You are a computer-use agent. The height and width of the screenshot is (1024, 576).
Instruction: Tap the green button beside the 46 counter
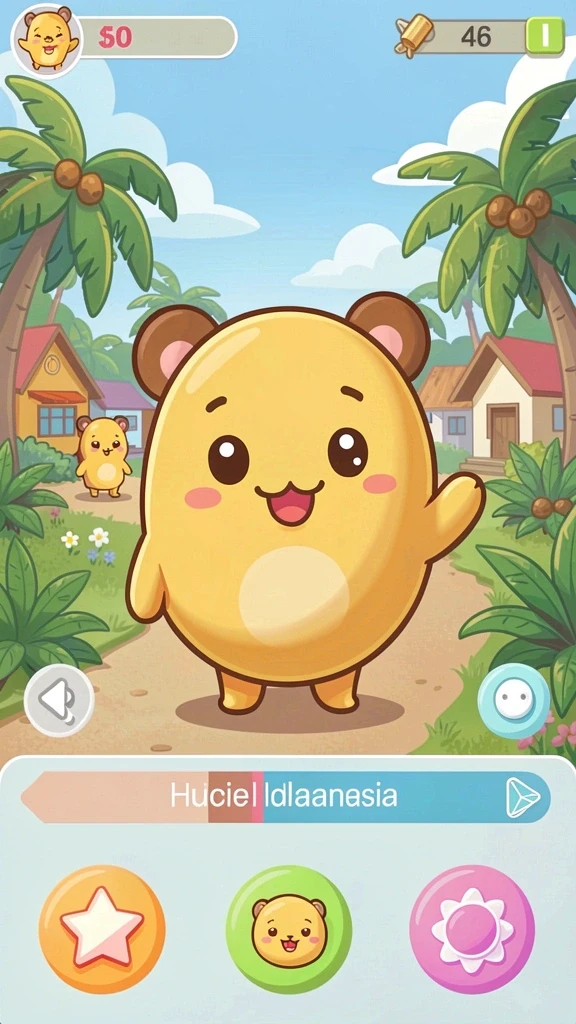544,35
